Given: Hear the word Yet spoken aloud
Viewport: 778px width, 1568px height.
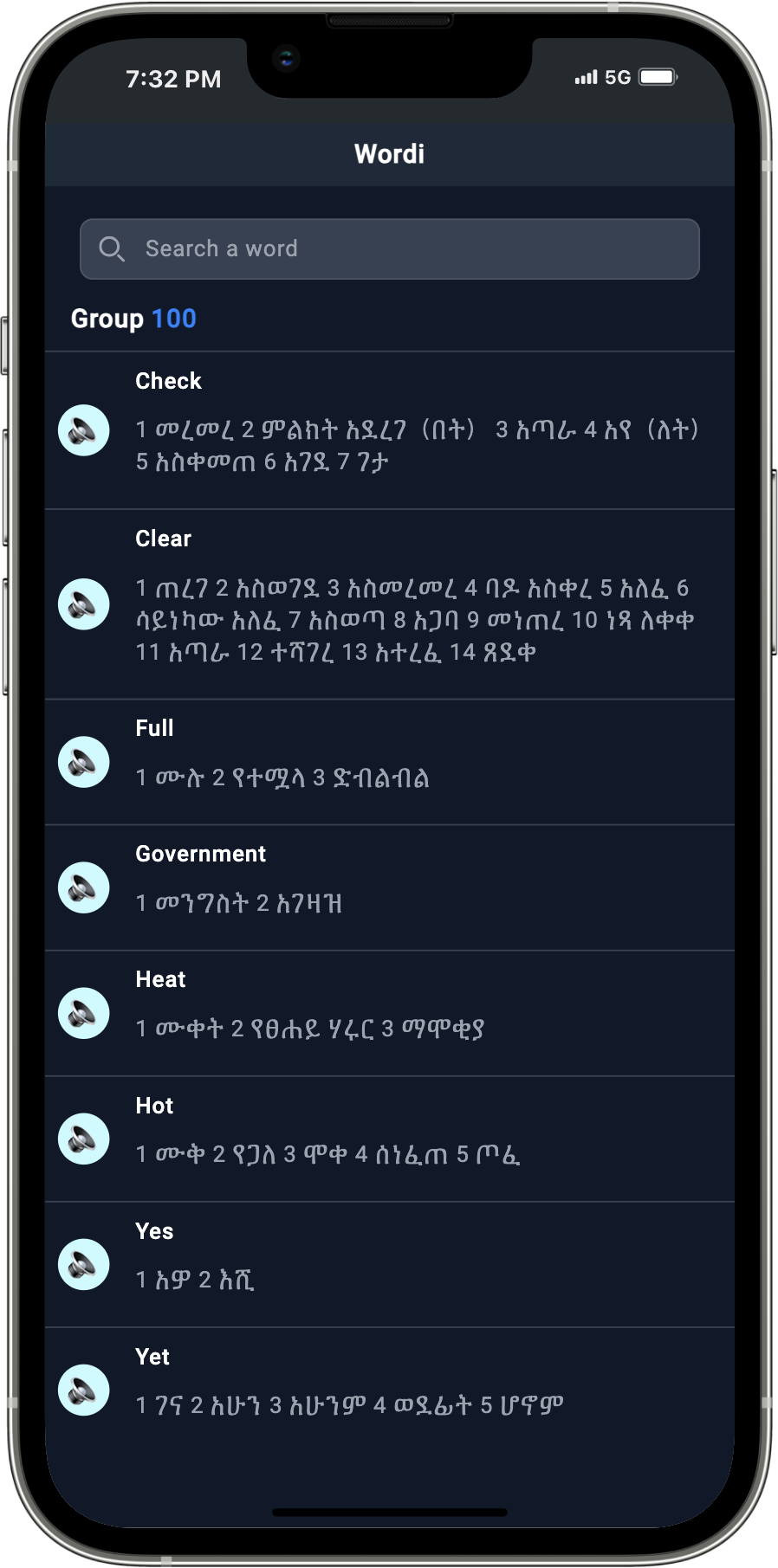Looking at the screenshot, I should pyautogui.click(x=83, y=1390).
